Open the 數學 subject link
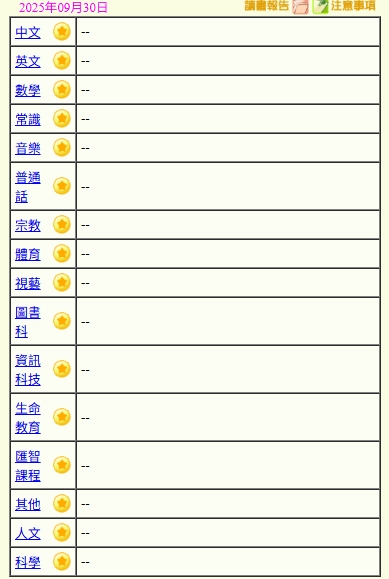This screenshot has height=579, width=389. pos(28,90)
